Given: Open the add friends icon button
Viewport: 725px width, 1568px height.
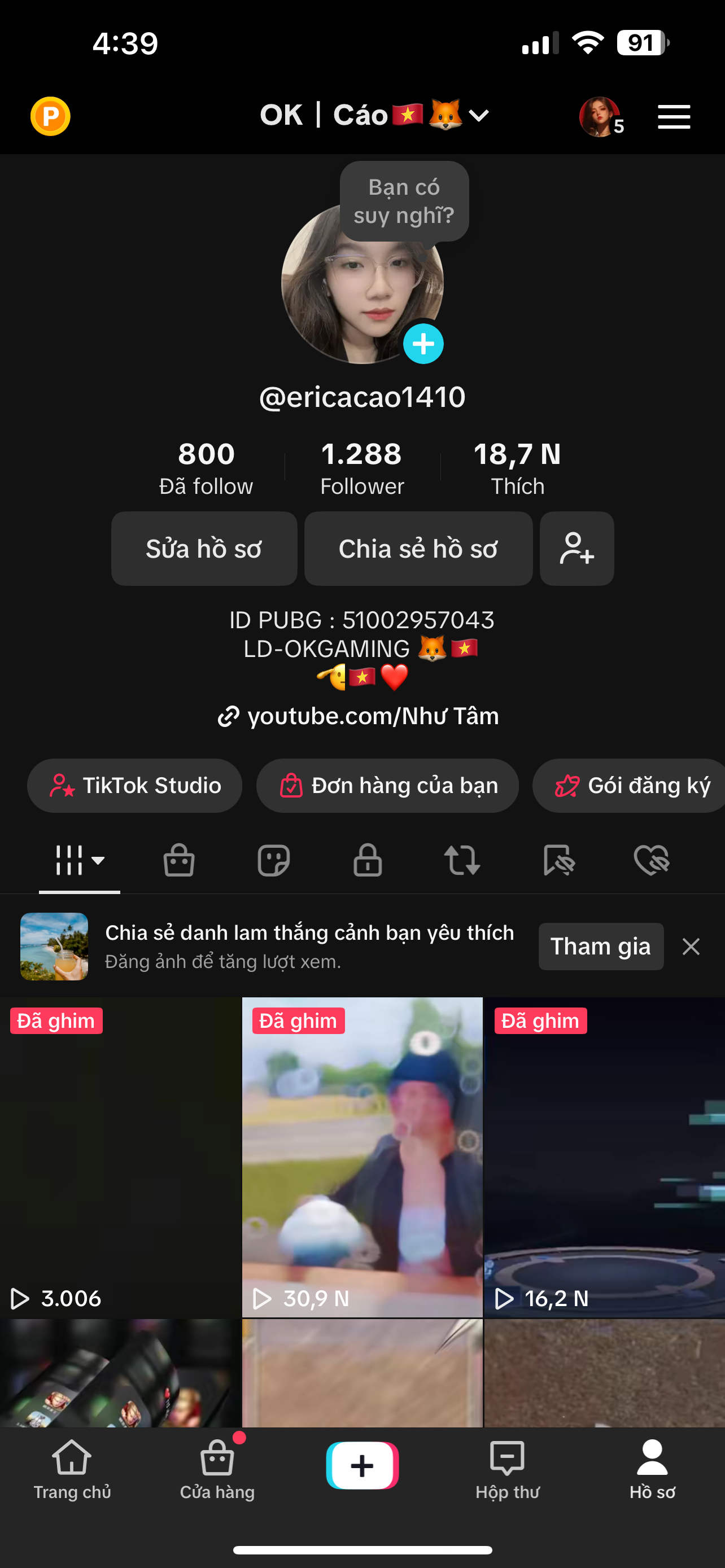Looking at the screenshot, I should pyautogui.click(x=576, y=549).
